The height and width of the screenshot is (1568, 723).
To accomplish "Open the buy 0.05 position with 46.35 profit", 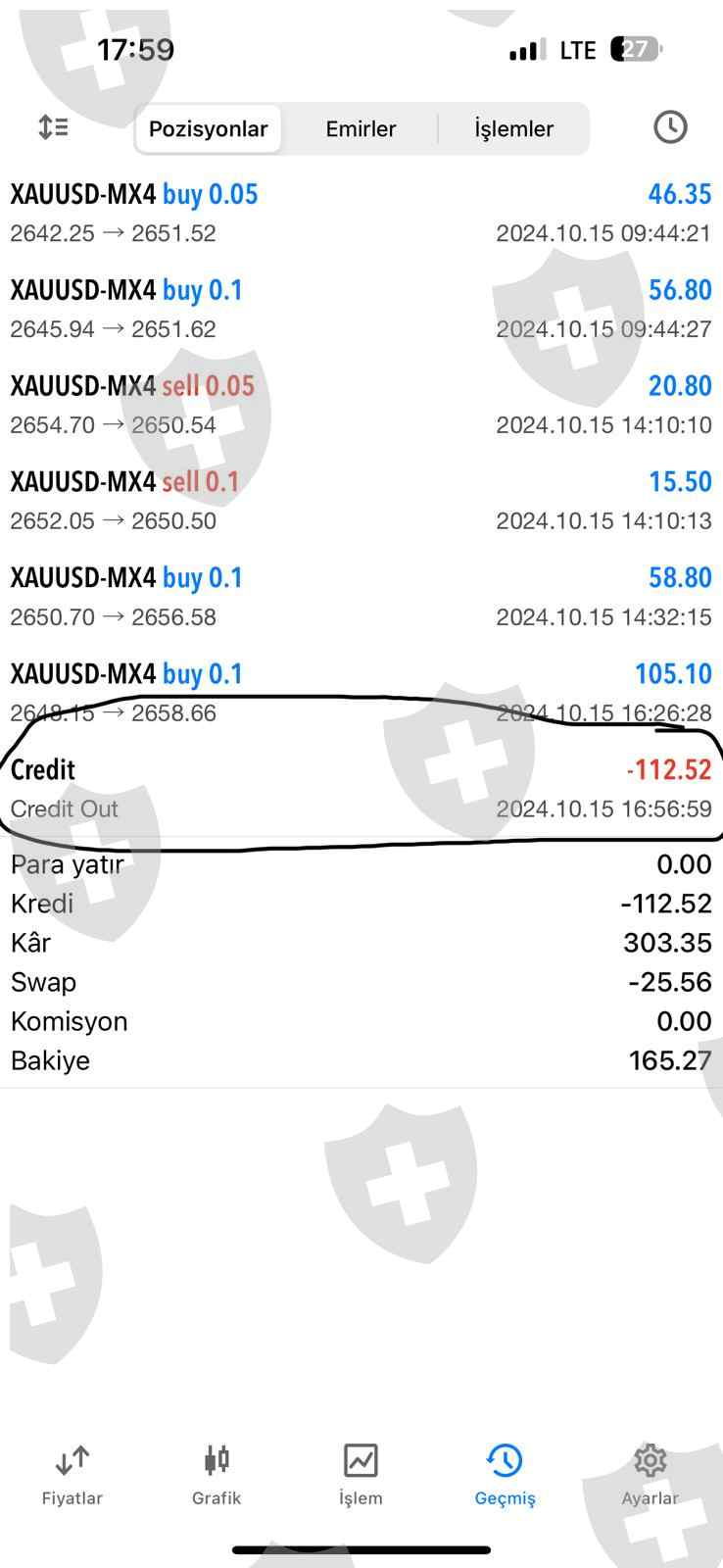I will click(x=361, y=213).
